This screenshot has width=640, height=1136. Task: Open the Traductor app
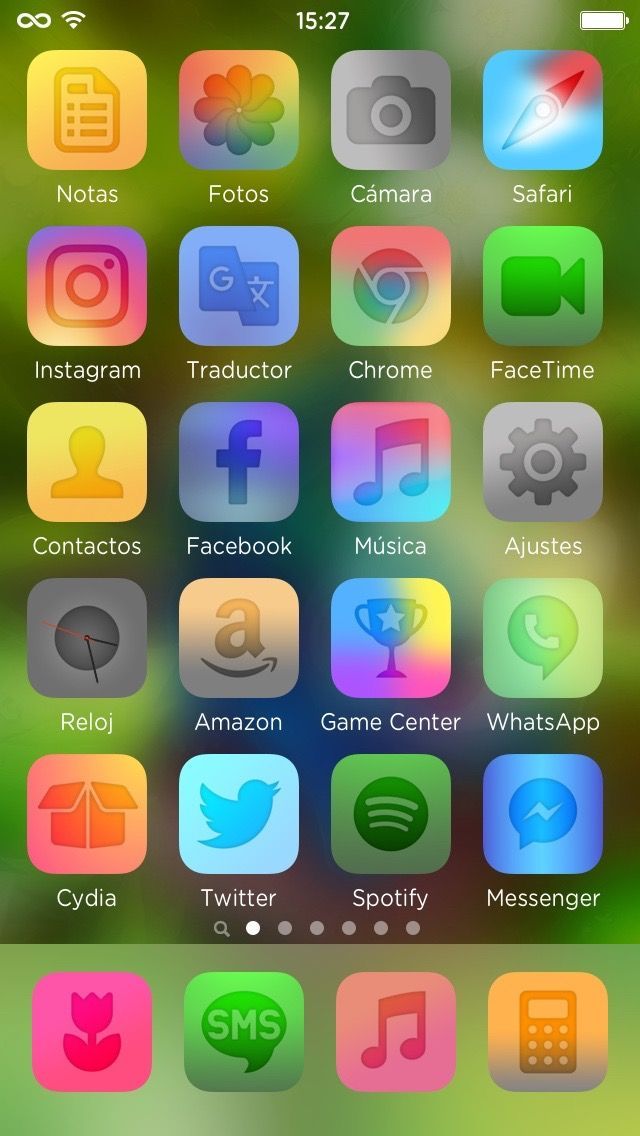[x=239, y=286]
